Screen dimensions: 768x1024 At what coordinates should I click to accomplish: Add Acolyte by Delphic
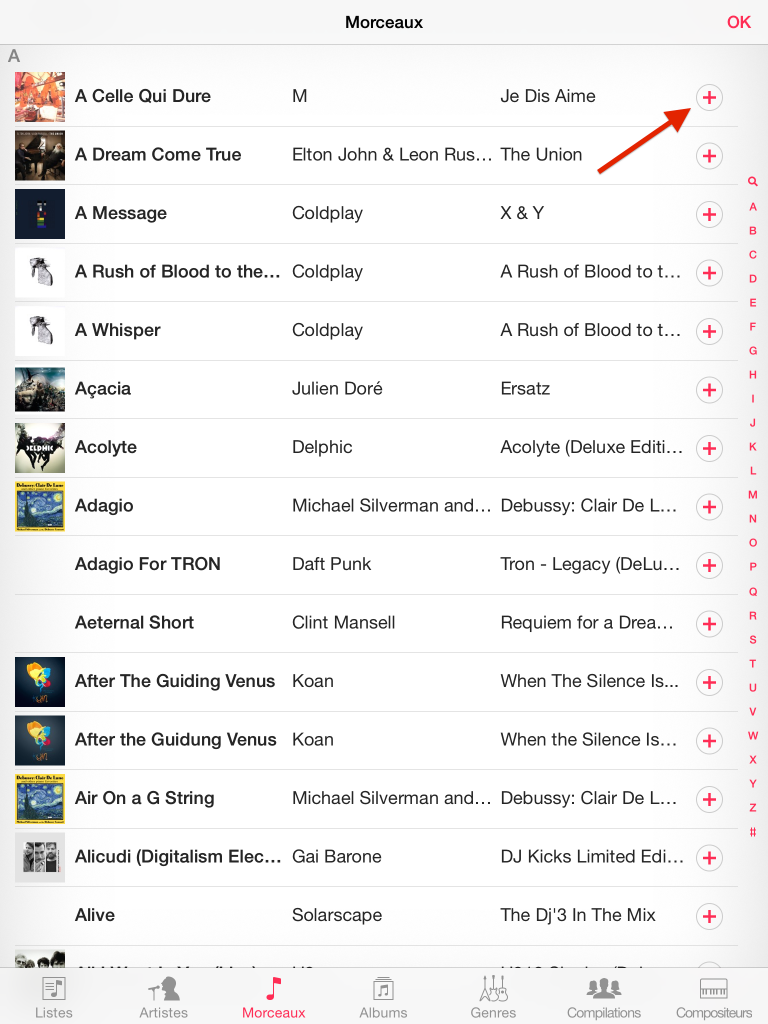pyautogui.click(x=709, y=448)
